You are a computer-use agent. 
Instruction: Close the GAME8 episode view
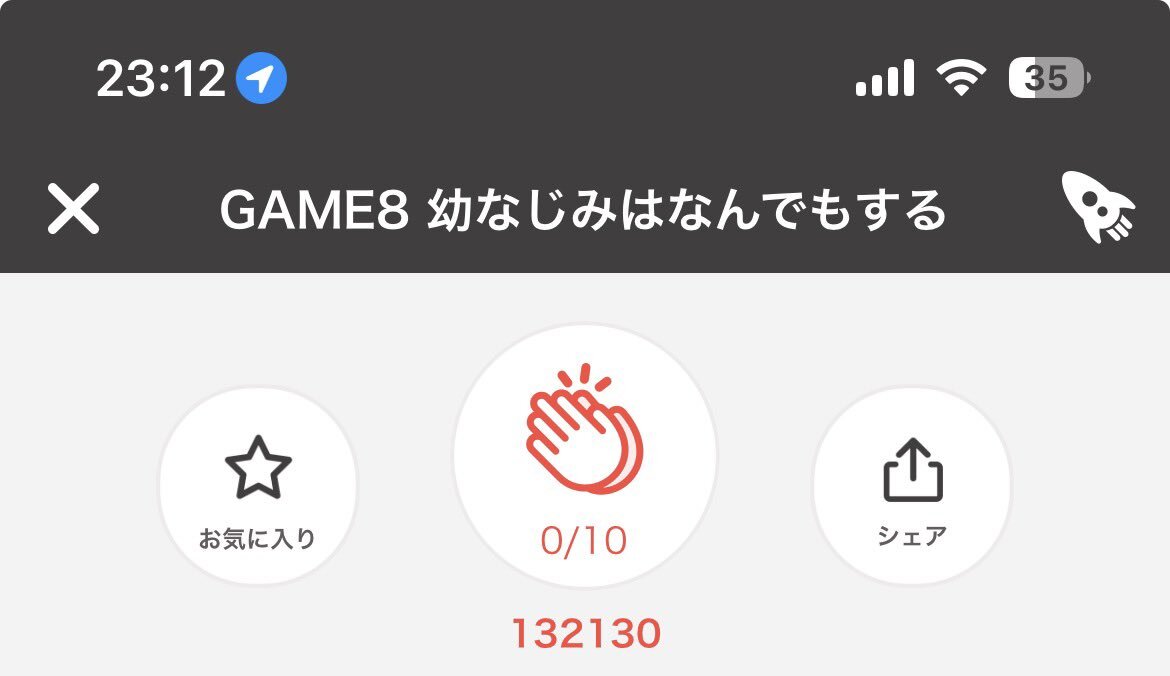[74, 211]
